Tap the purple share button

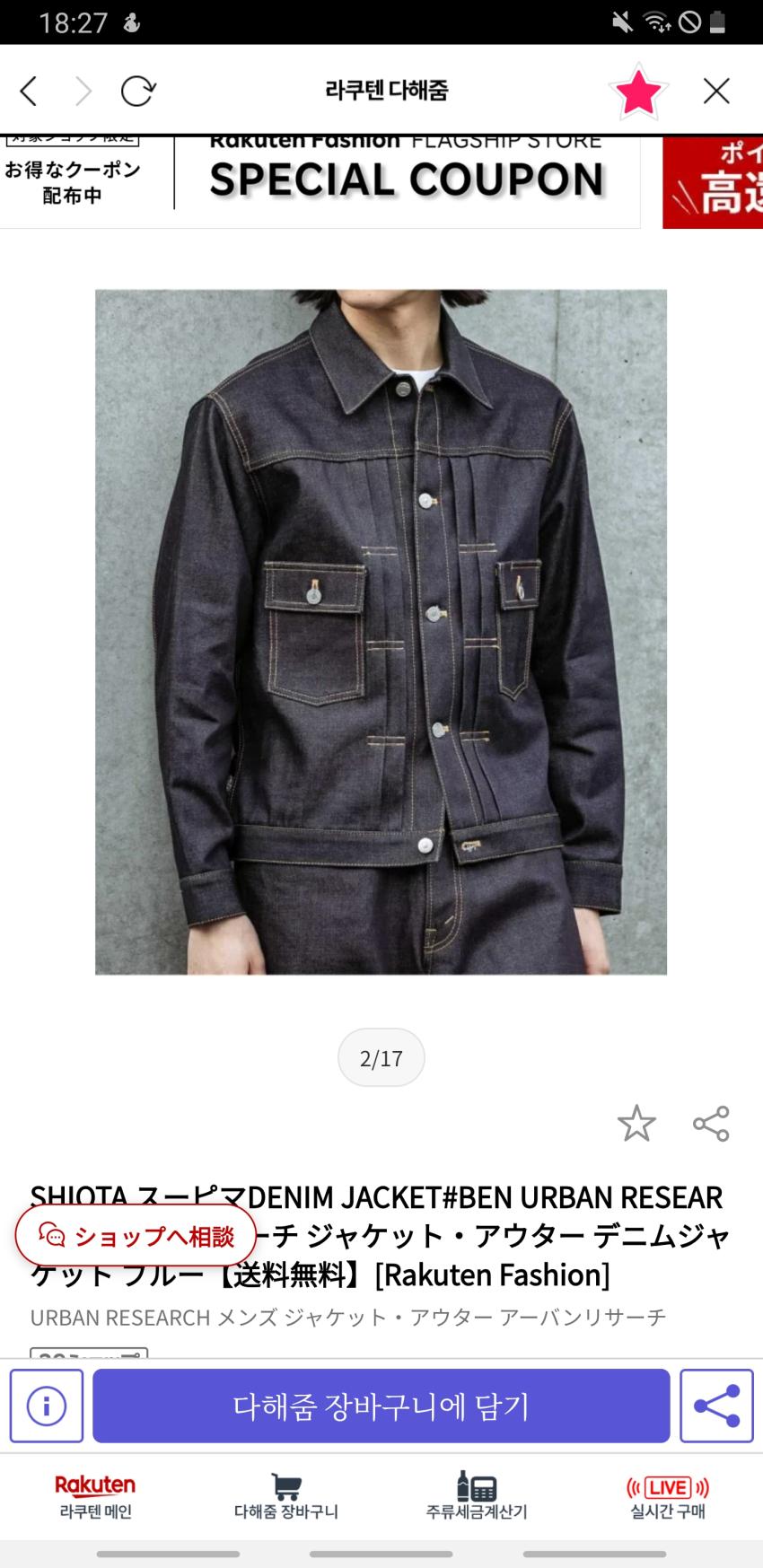point(715,1406)
